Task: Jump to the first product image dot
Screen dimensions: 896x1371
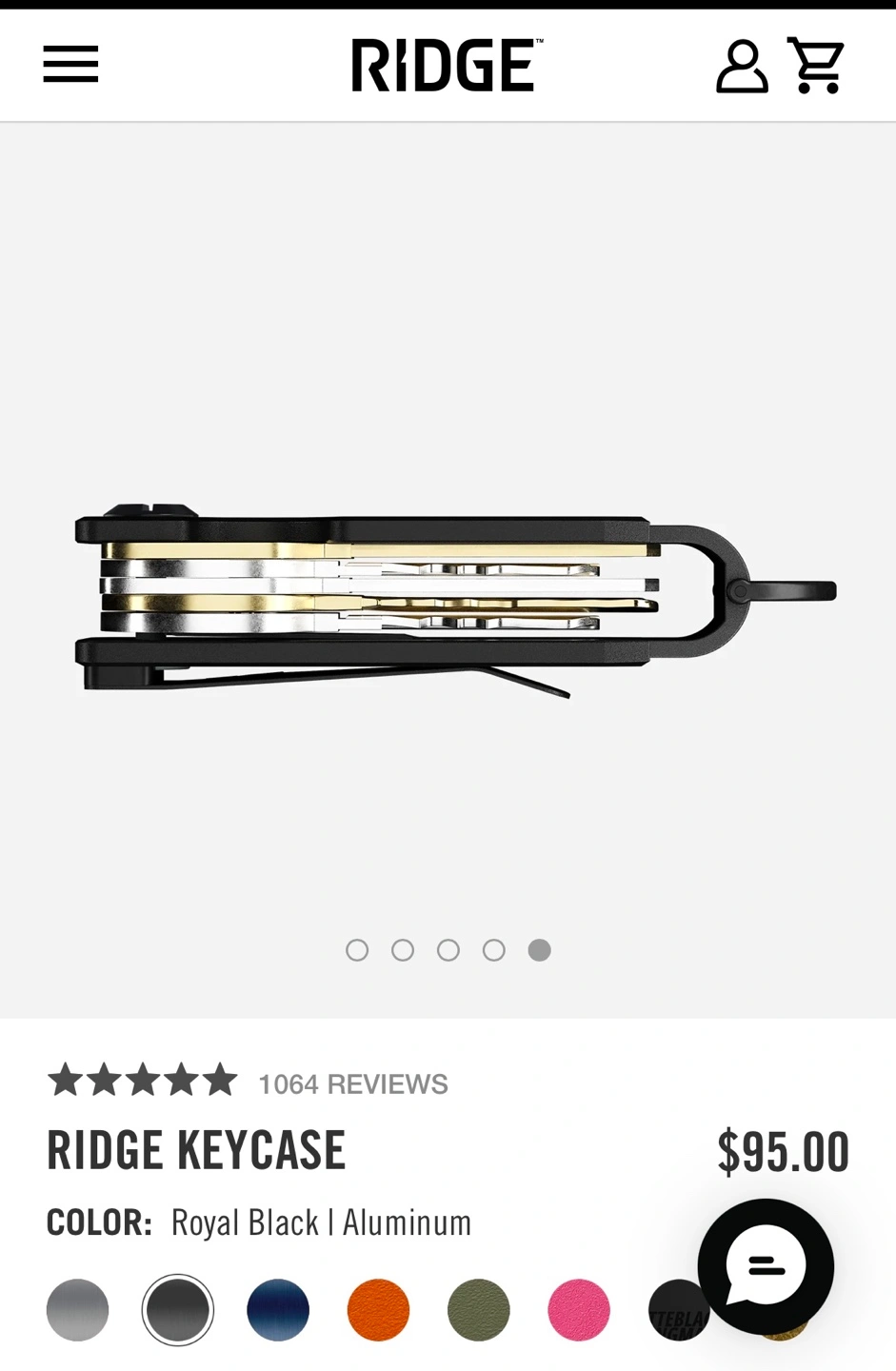Action: pos(357,950)
